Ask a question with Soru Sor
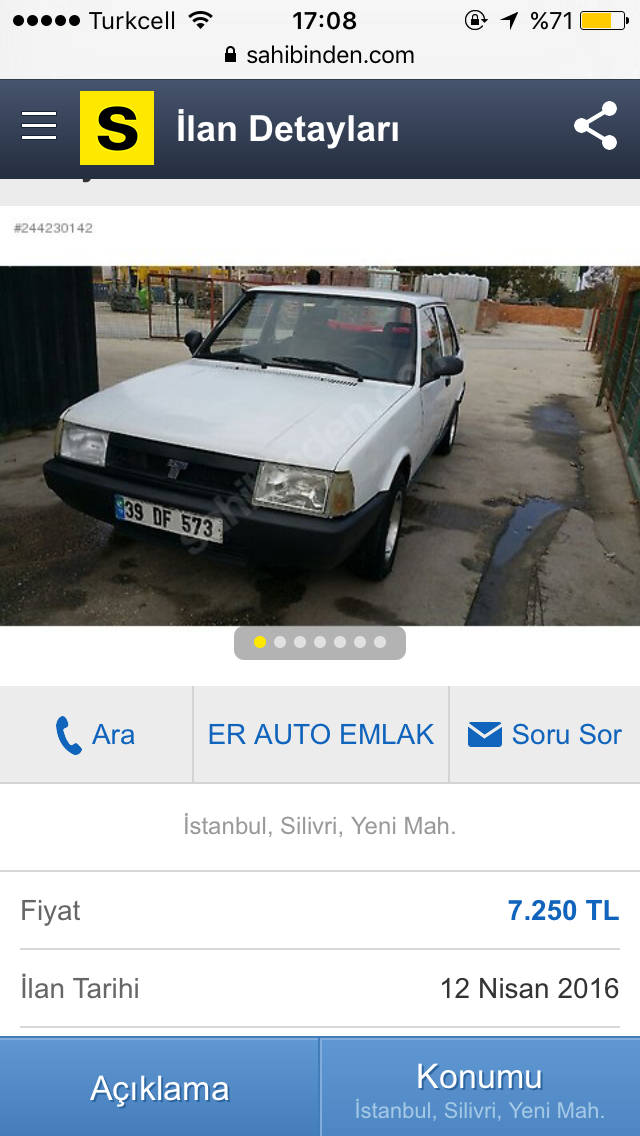Viewport: 640px width, 1136px height. tap(545, 735)
